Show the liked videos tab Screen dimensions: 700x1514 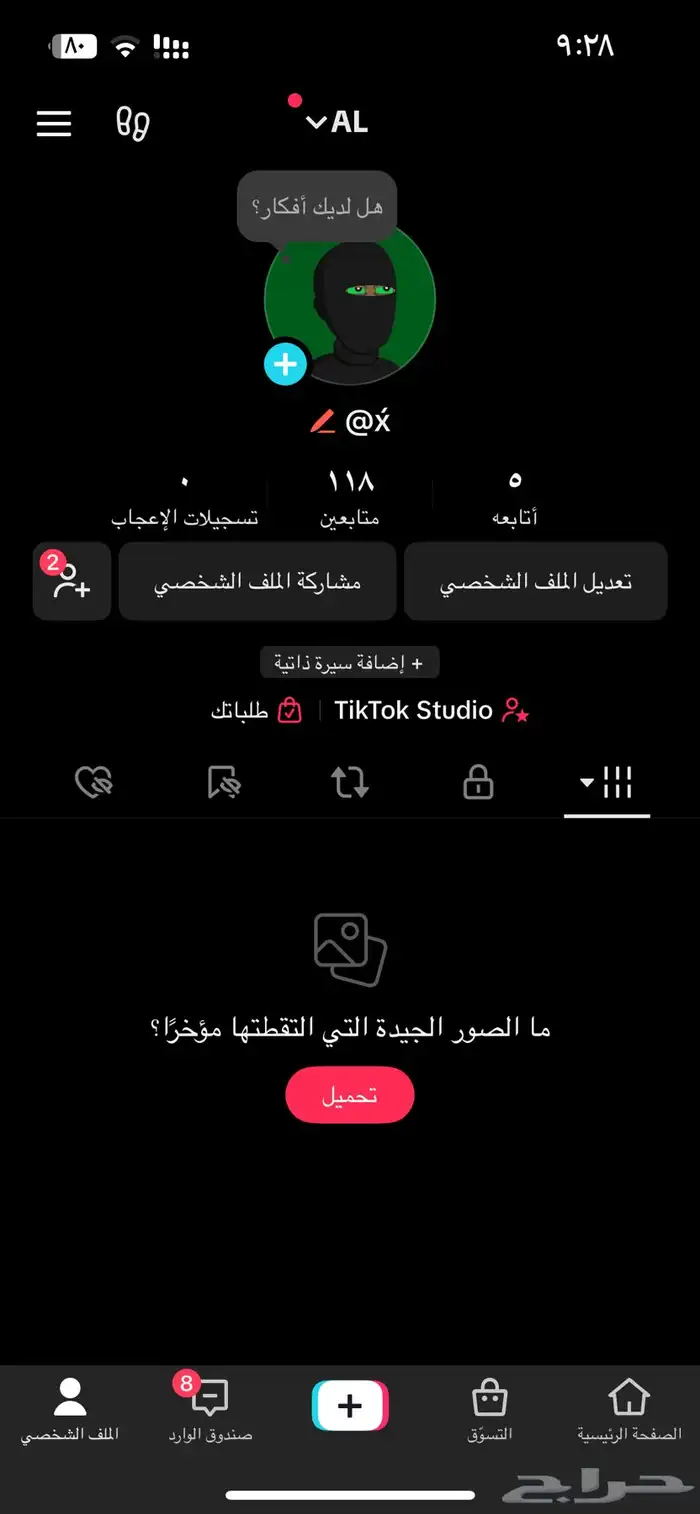pos(94,783)
